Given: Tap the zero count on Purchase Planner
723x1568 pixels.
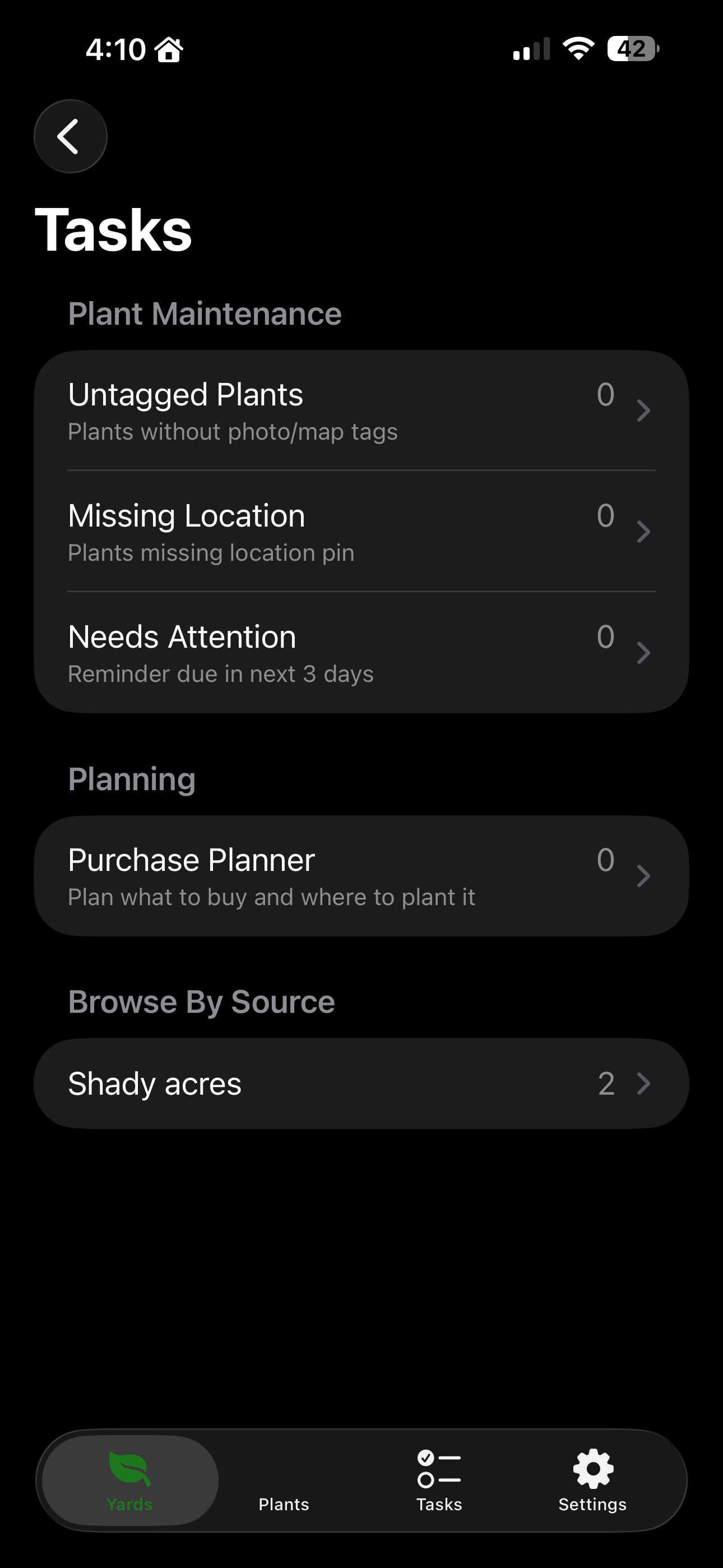Looking at the screenshot, I should 606,860.
